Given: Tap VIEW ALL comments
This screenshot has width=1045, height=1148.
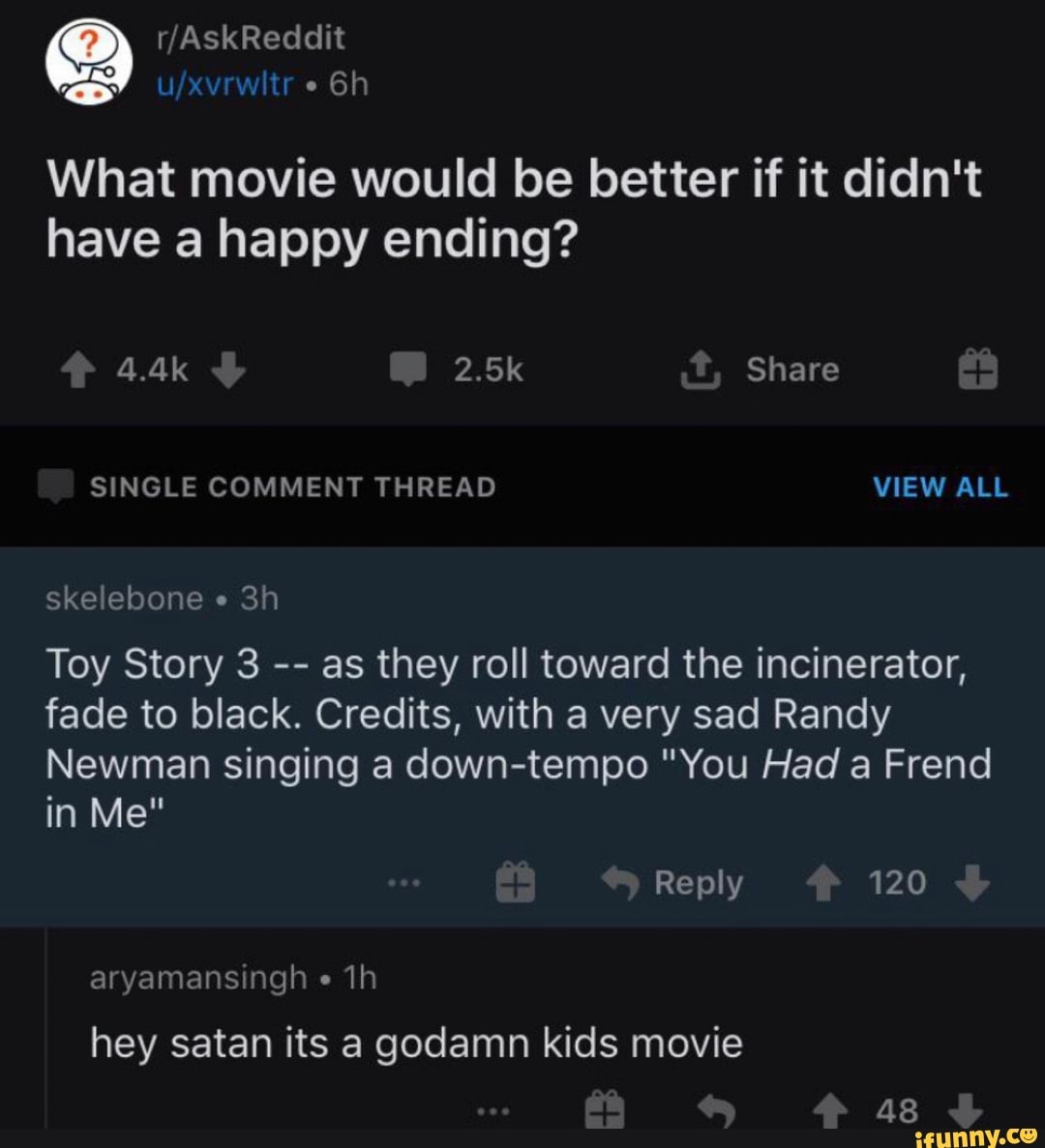Looking at the screenshot, I should coord(940,486).
